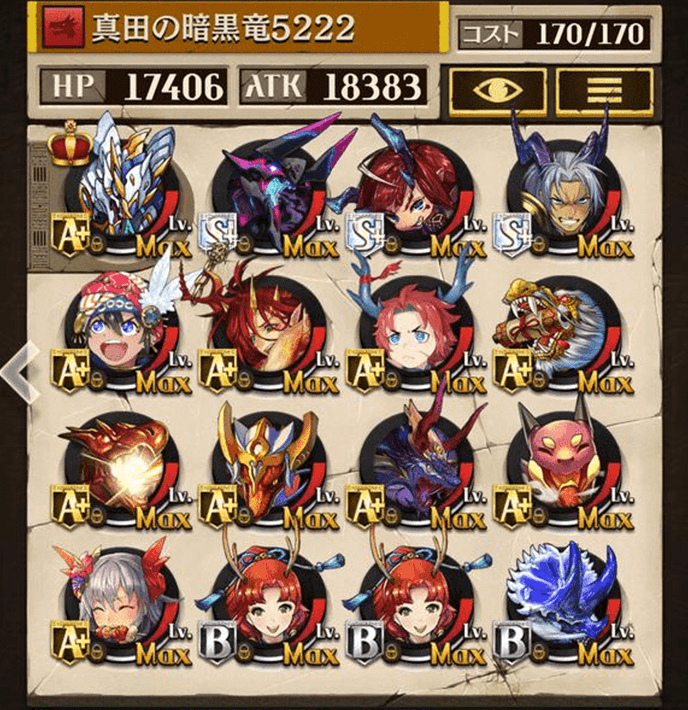Tap the eye view button
688x710 pixels.
point(496,90)
